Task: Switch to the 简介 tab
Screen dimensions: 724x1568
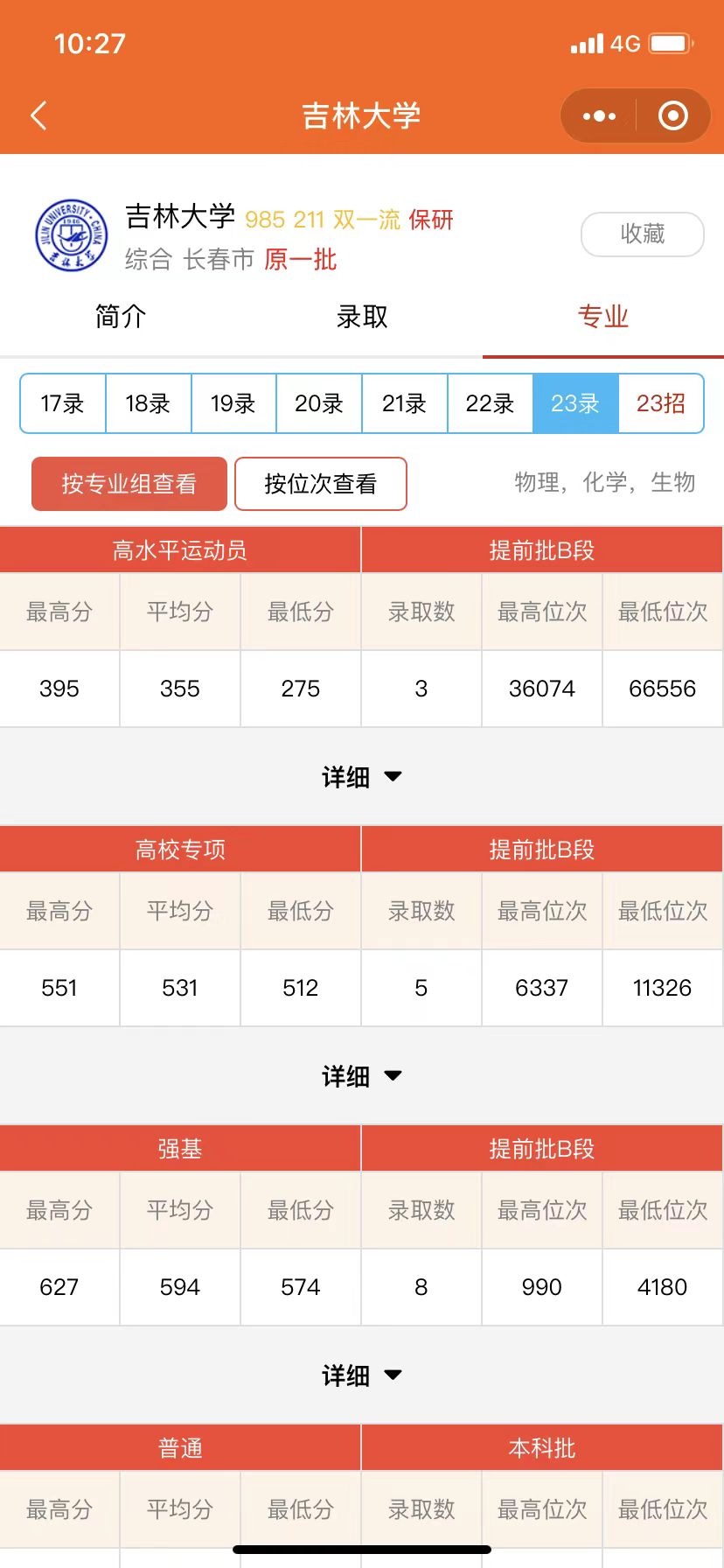Action: pyautogui.click(x=121, y=317)
